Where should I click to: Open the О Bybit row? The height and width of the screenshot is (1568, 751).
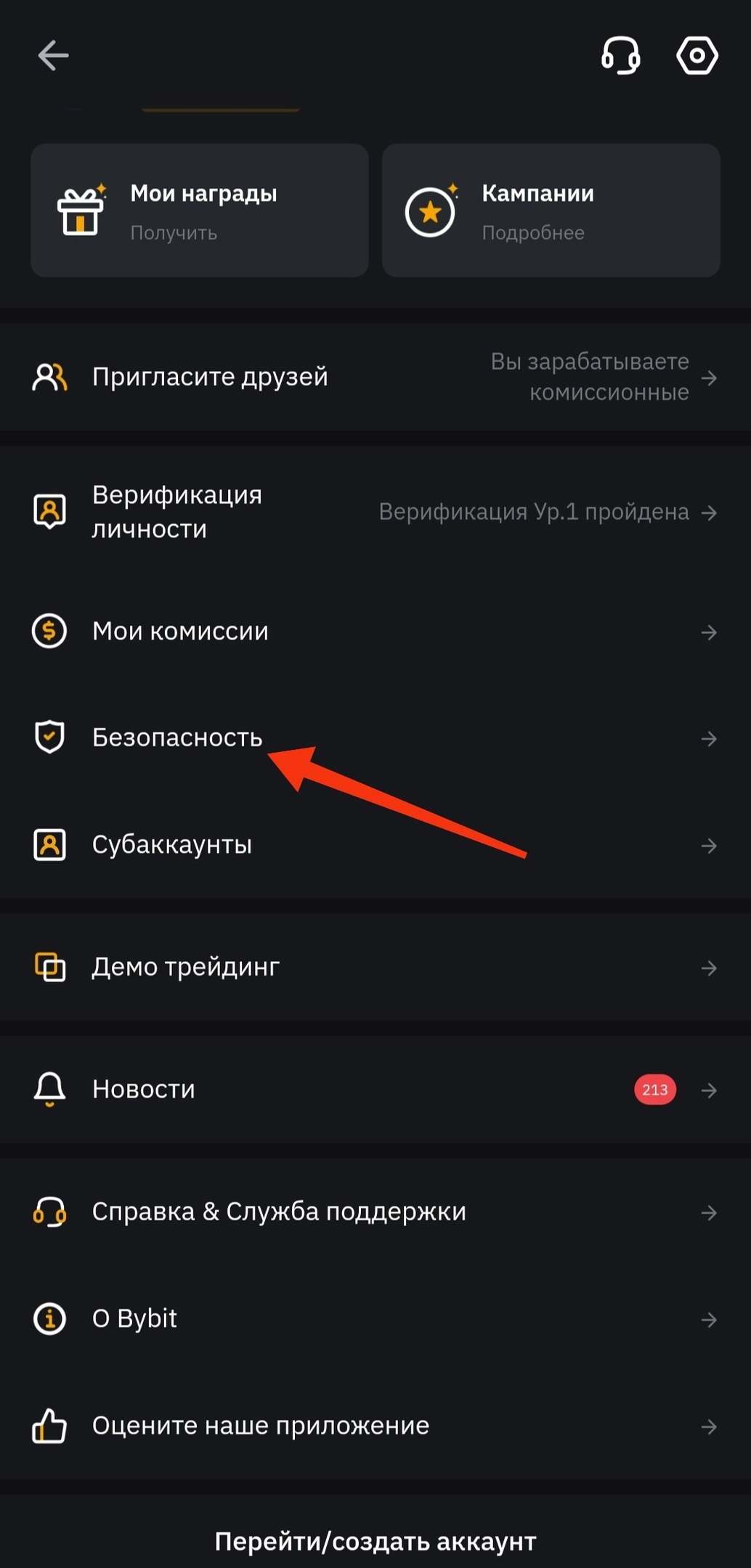[x=375, y=1318]
